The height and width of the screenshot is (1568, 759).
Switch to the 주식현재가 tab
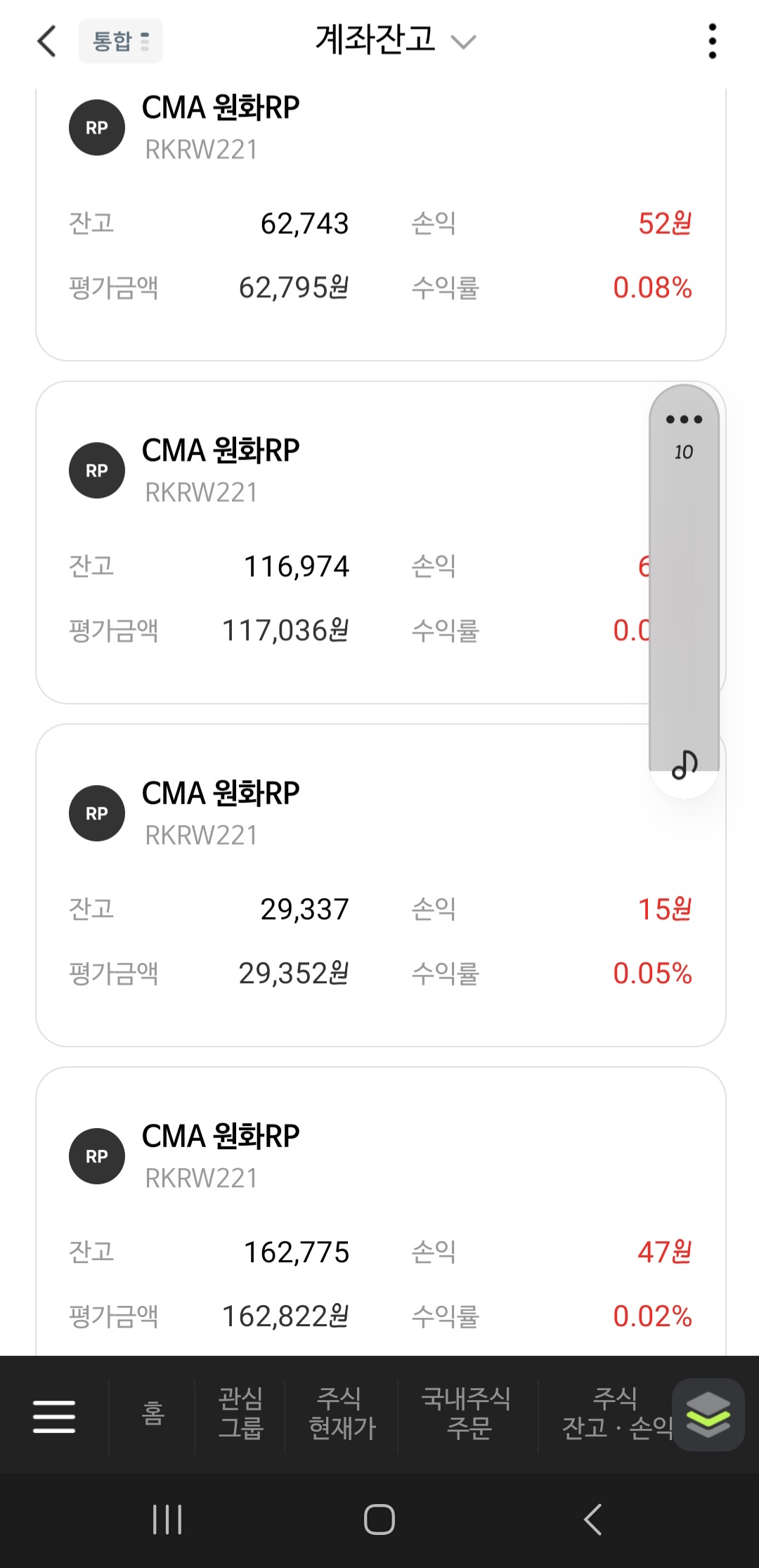(342, 1414)
